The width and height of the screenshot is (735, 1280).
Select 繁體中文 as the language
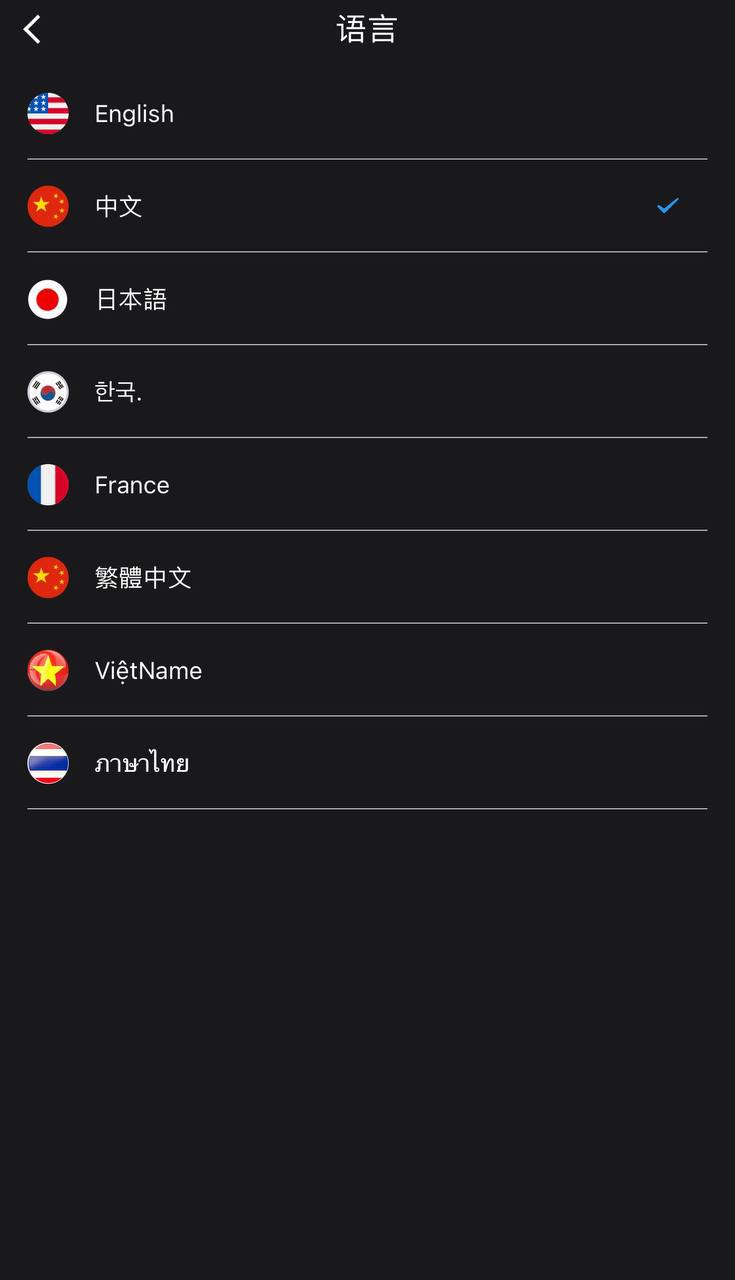[143, 578]
